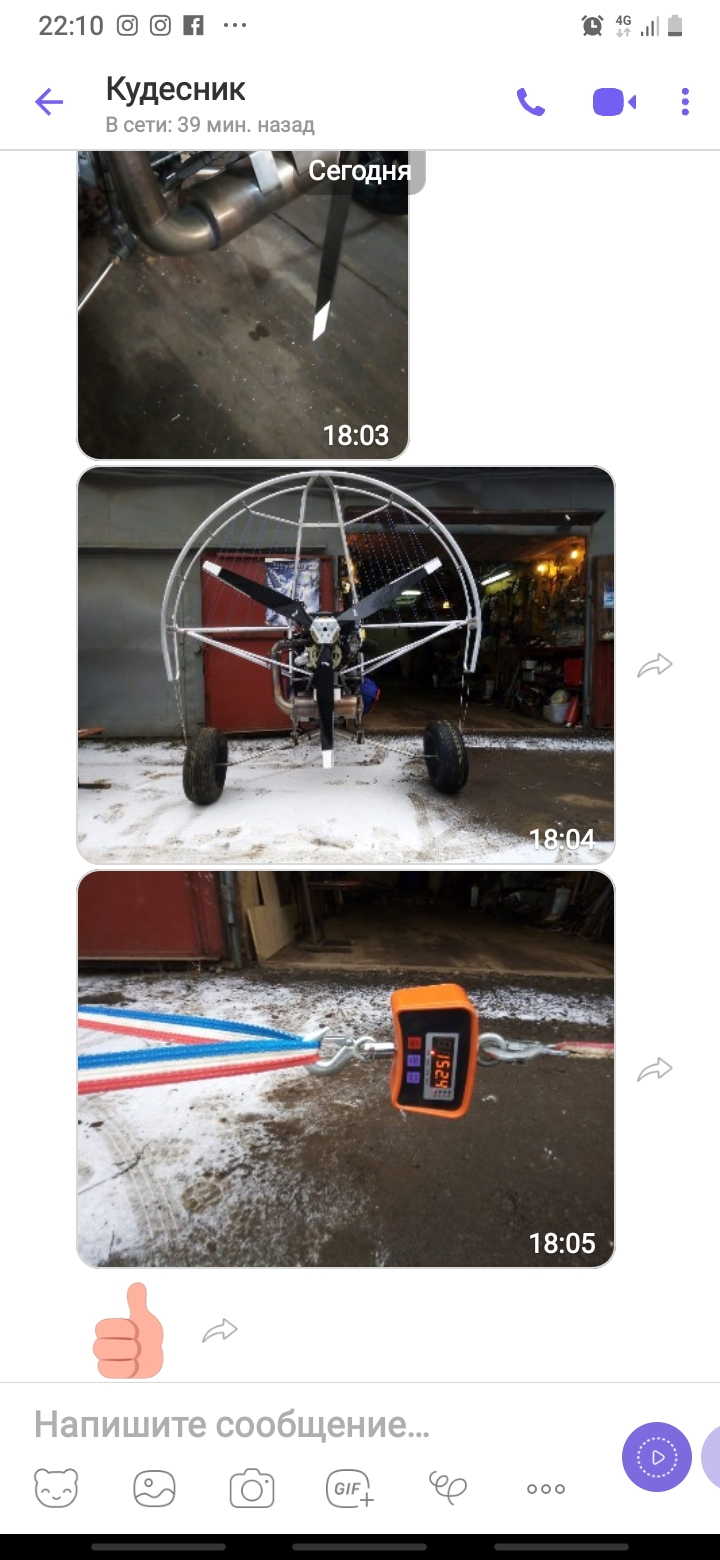The width and height of the screenshot is (720, 1560).
Task: Forward the thumbs-up sticker
Action: click(x=220, y=1330)
